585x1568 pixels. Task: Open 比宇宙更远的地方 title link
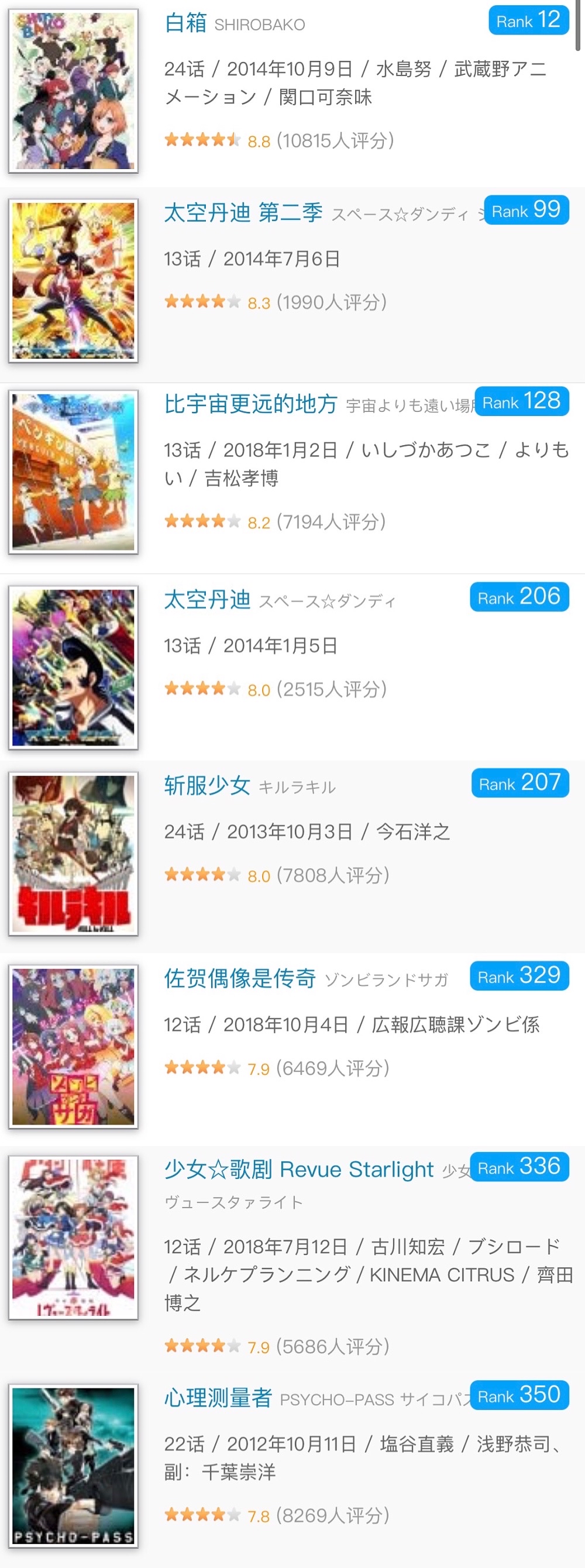(x=250, y=404)
